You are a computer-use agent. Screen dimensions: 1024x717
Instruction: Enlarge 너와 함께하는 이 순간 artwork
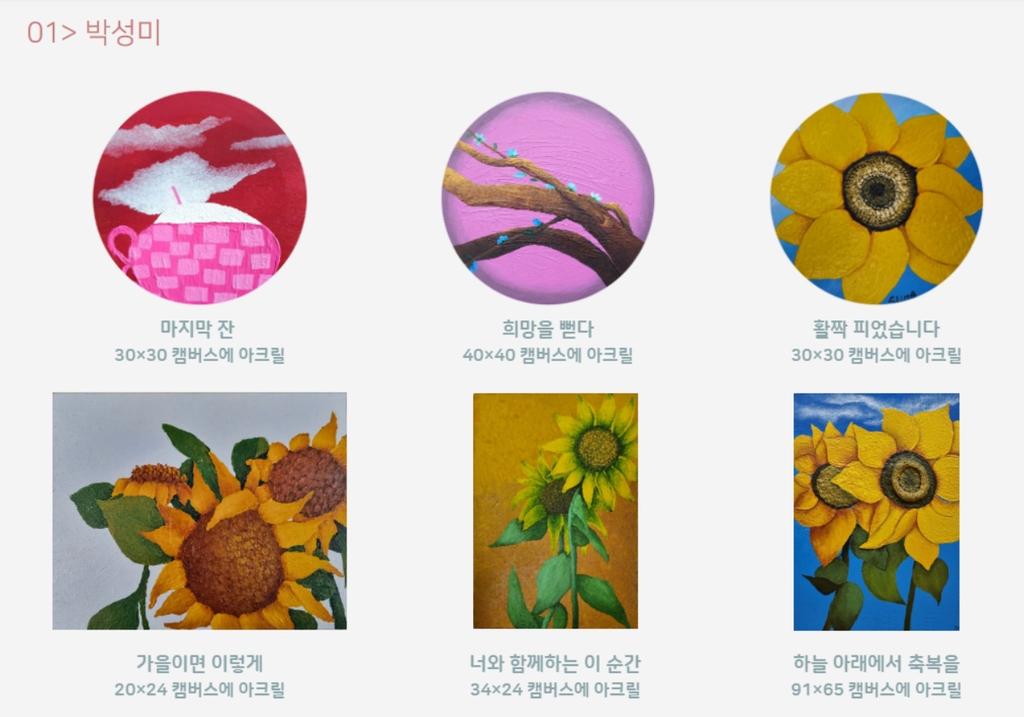pyautogui.click(x=555, y=510)
